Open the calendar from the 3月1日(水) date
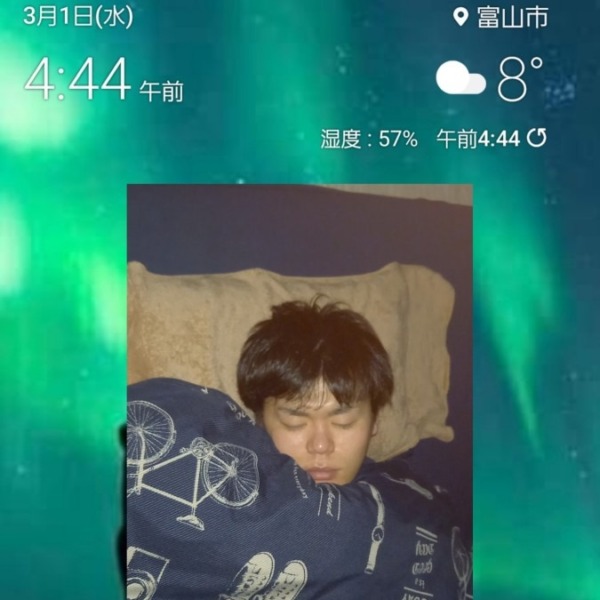 point(77,16)
